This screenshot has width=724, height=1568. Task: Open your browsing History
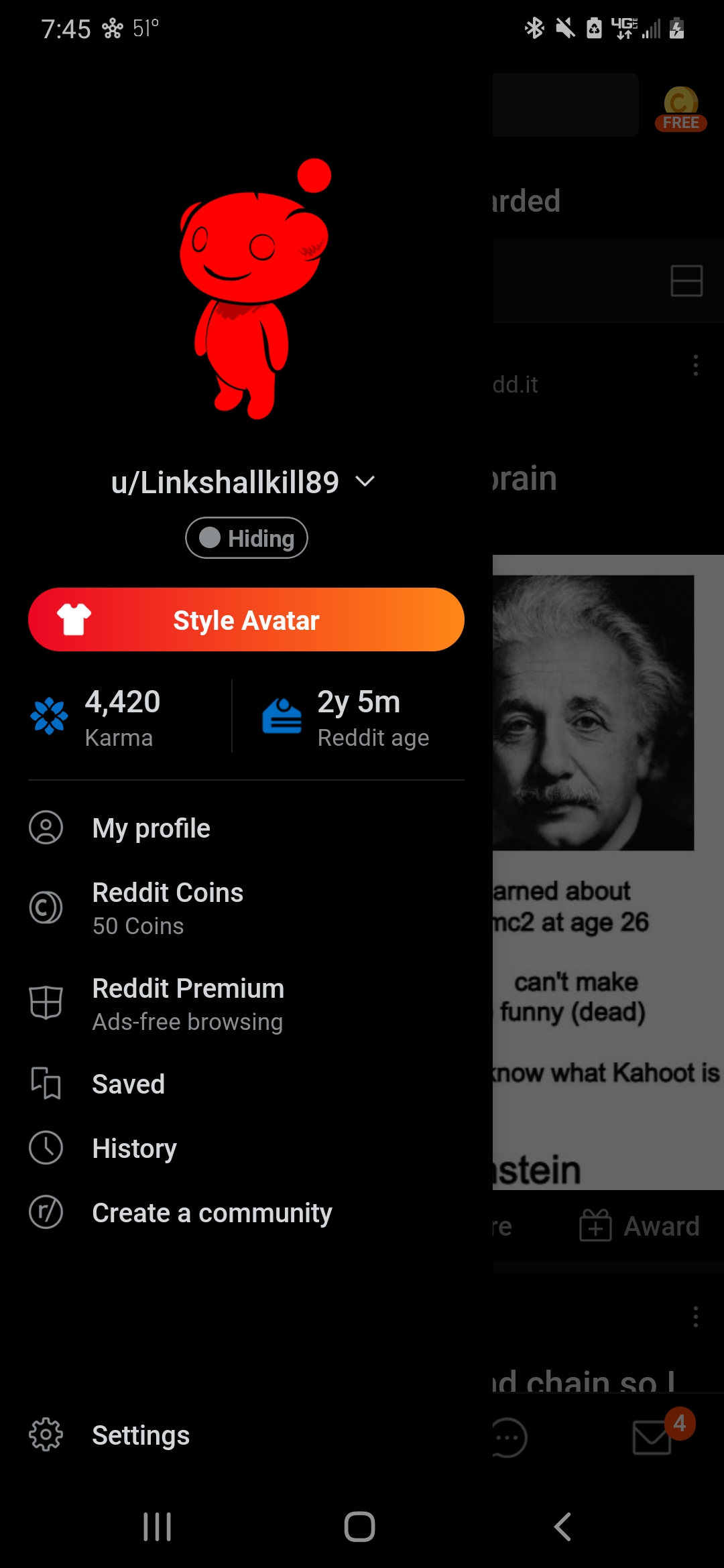[134, 1148]
